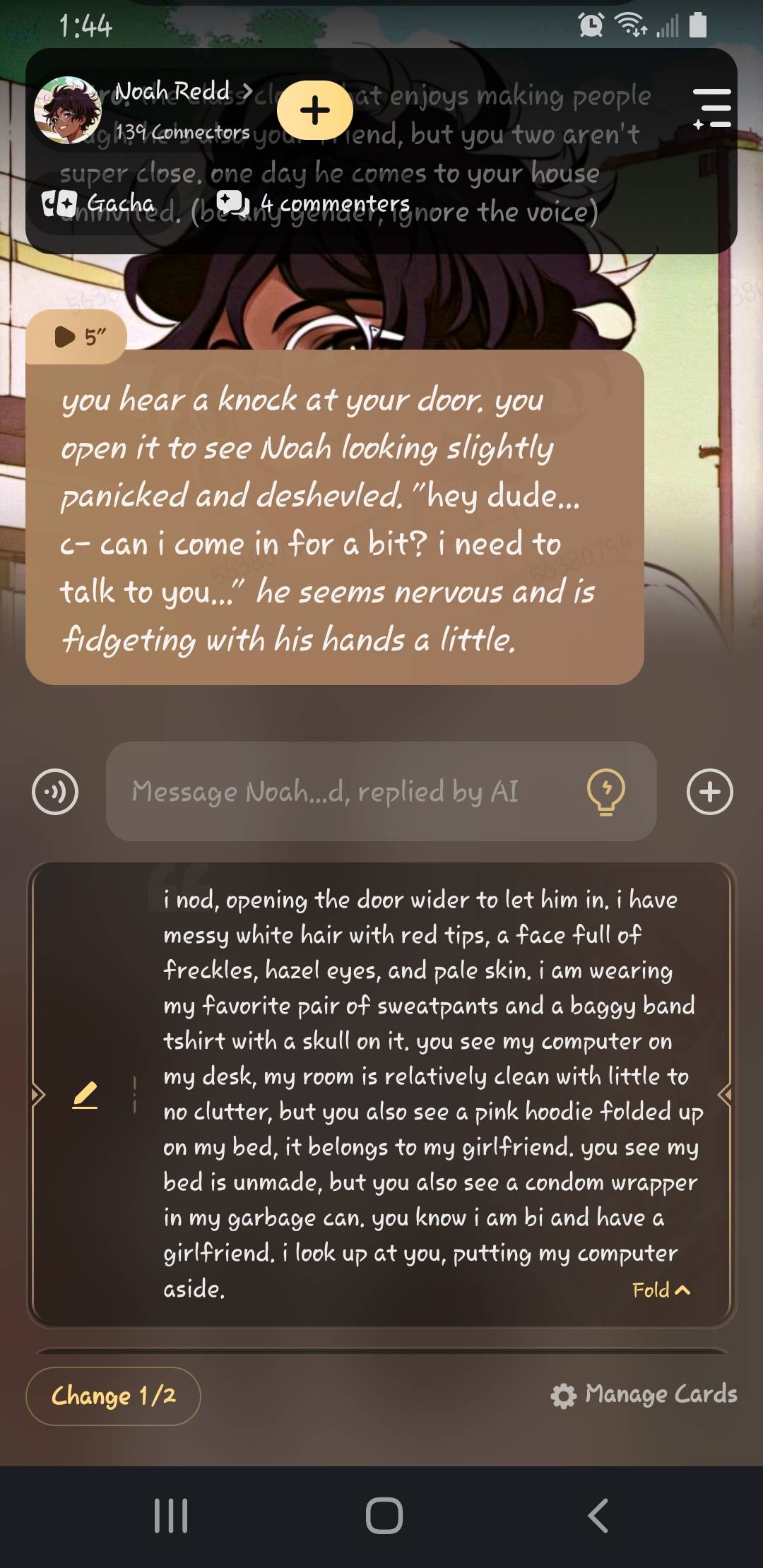Open recent apps from navigation bar

pyautogui.click(x=171, y=1515)
